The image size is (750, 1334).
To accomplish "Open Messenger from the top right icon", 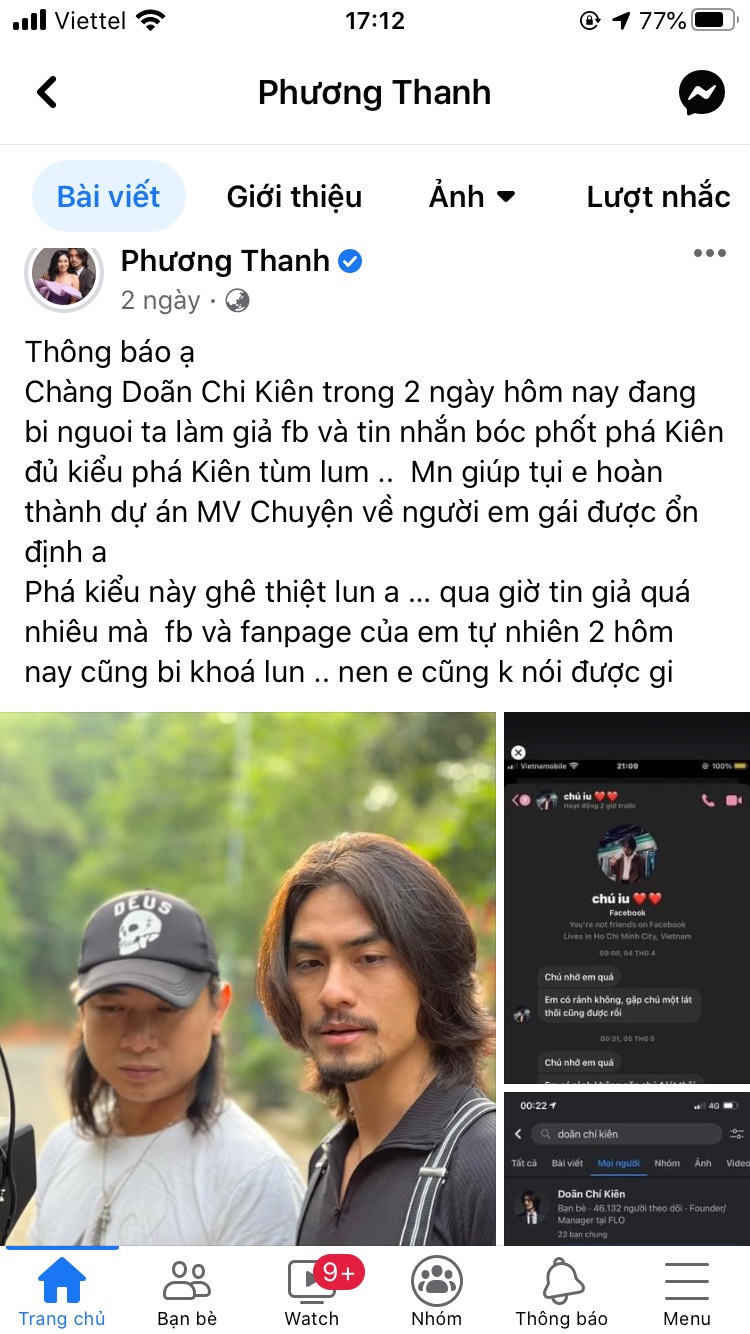I will (702, 92).
